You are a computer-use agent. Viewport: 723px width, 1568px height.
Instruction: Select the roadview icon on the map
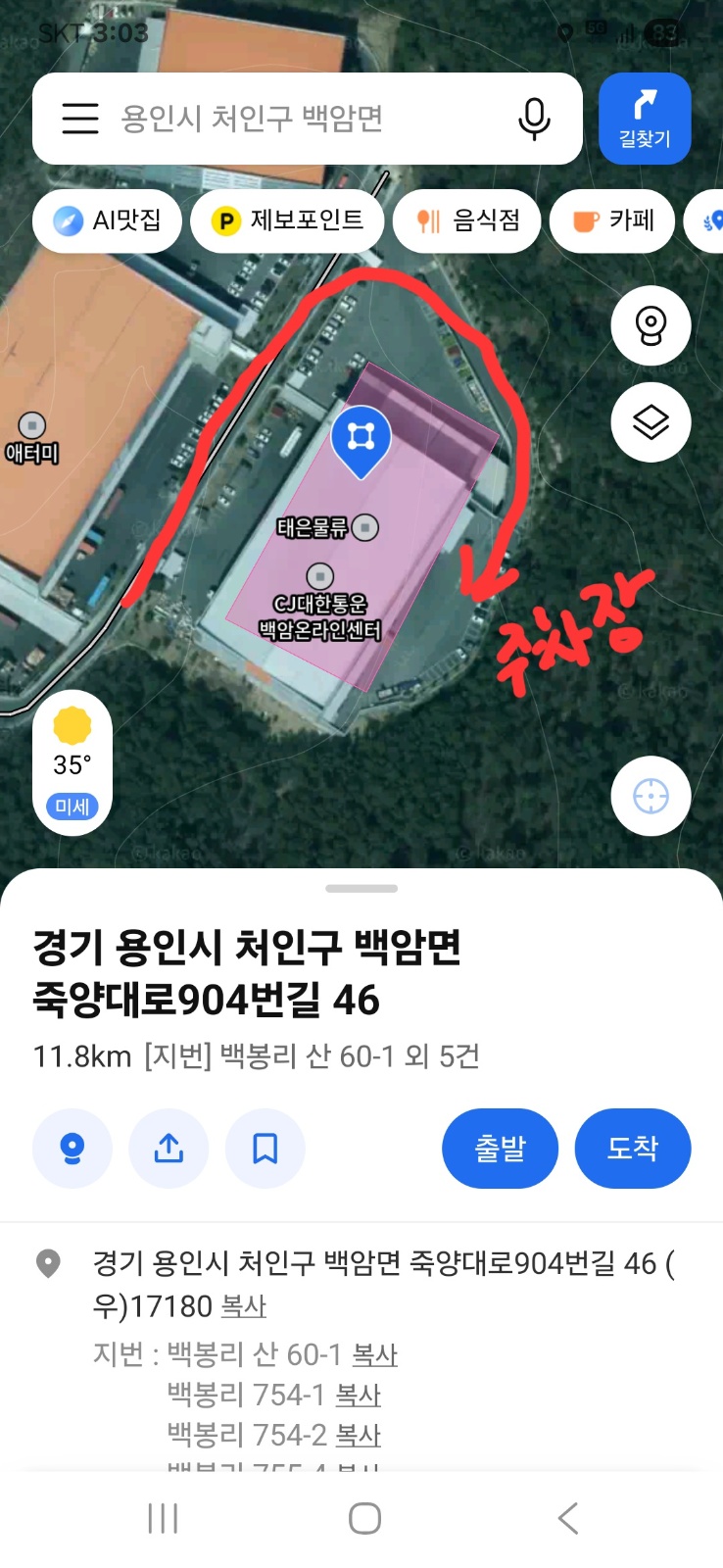(x=650, y=324)
